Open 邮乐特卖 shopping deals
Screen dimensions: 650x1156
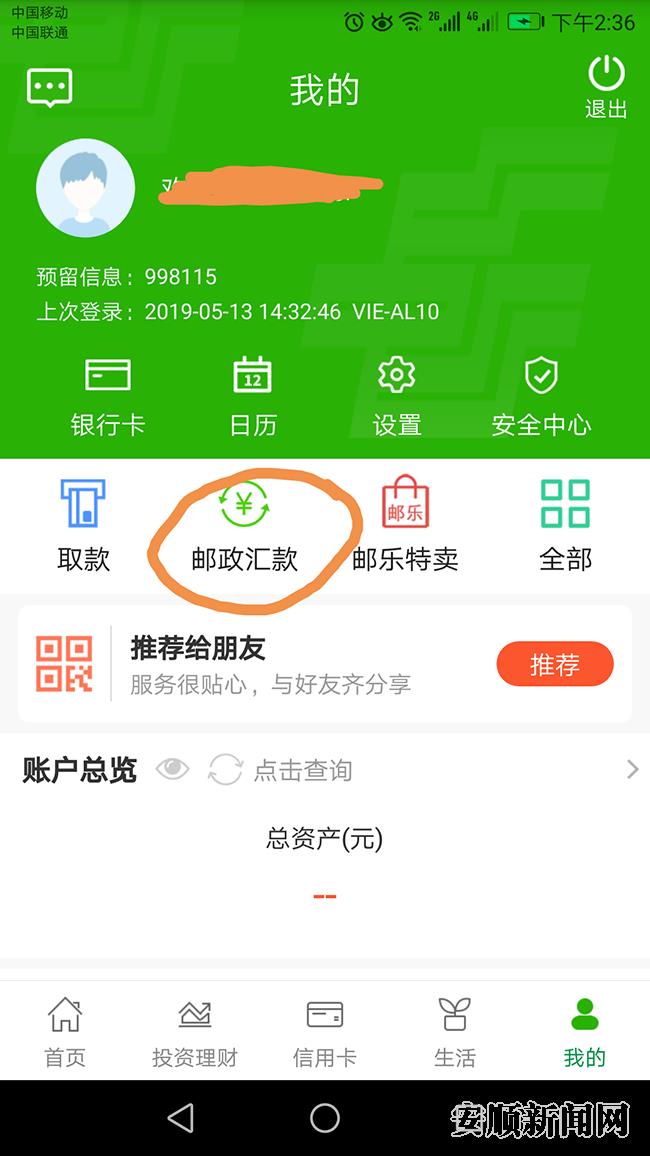coord(405,526)
